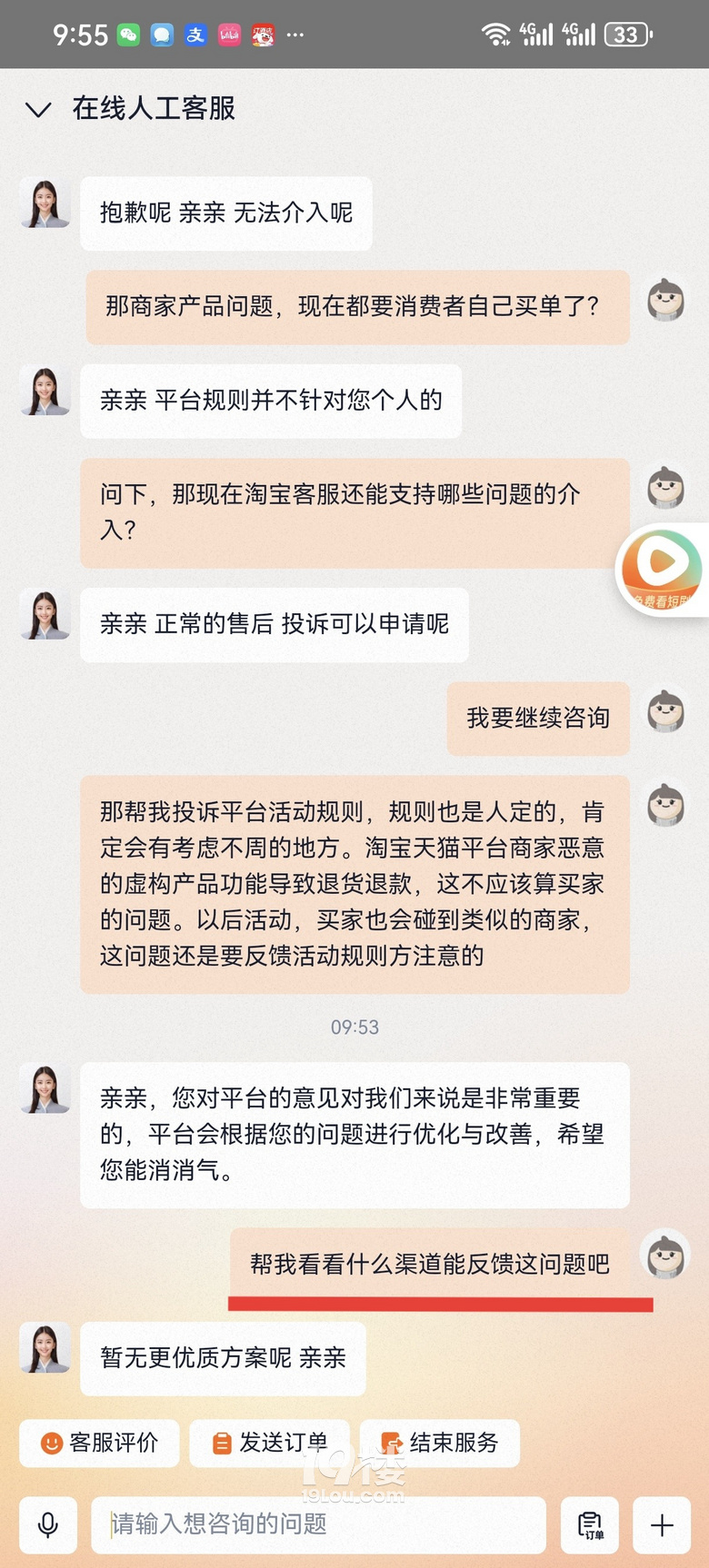Focus the 请输入想咨询的问题 text field
Image resolution: width=709 pixels, height=1568 pixels.
click(x=318, y=1524)
